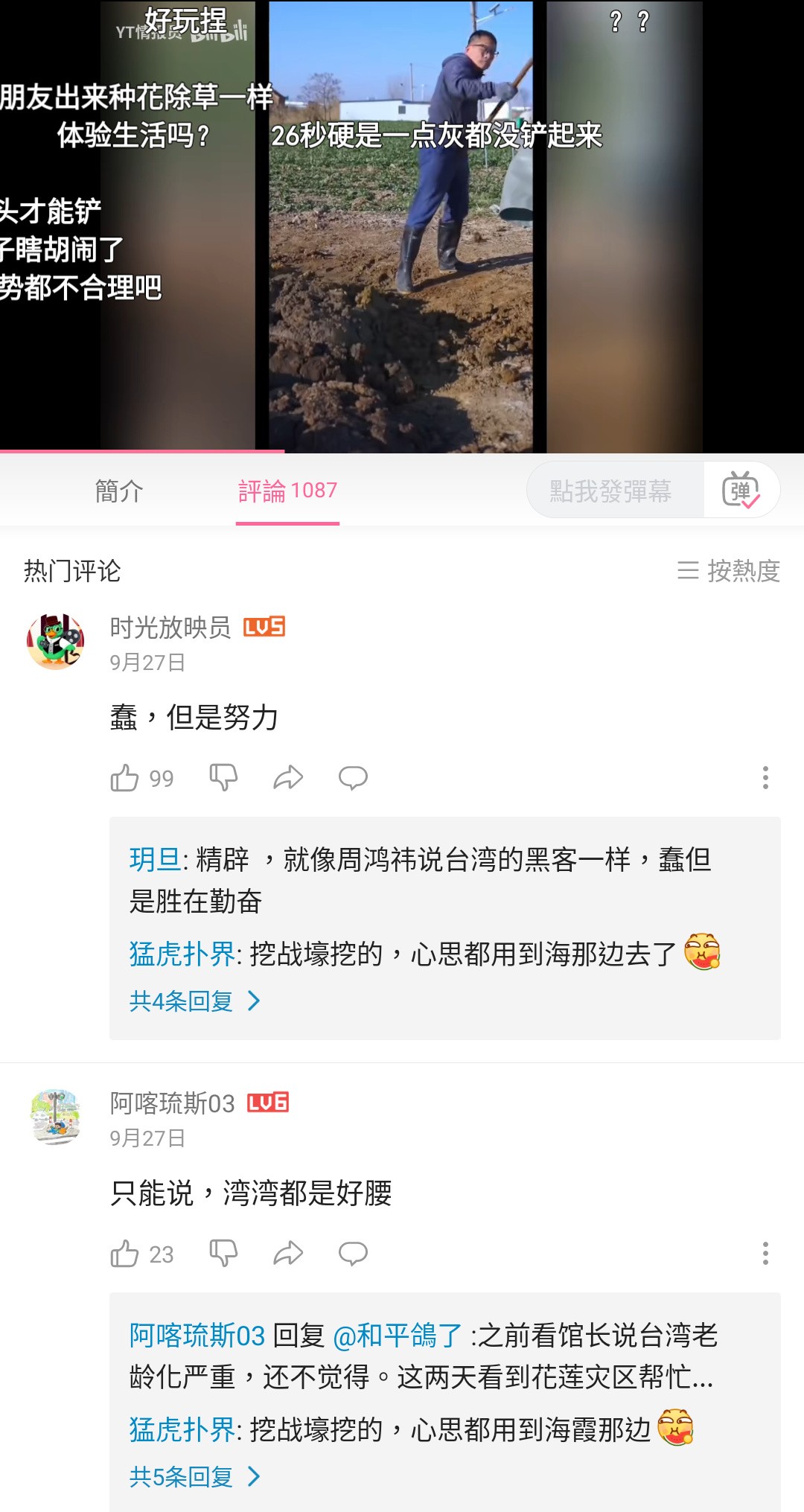Switch to the 簡介 tab
Screen dimensions: 804x1512
pyautogui.click(x=118, y=491)
